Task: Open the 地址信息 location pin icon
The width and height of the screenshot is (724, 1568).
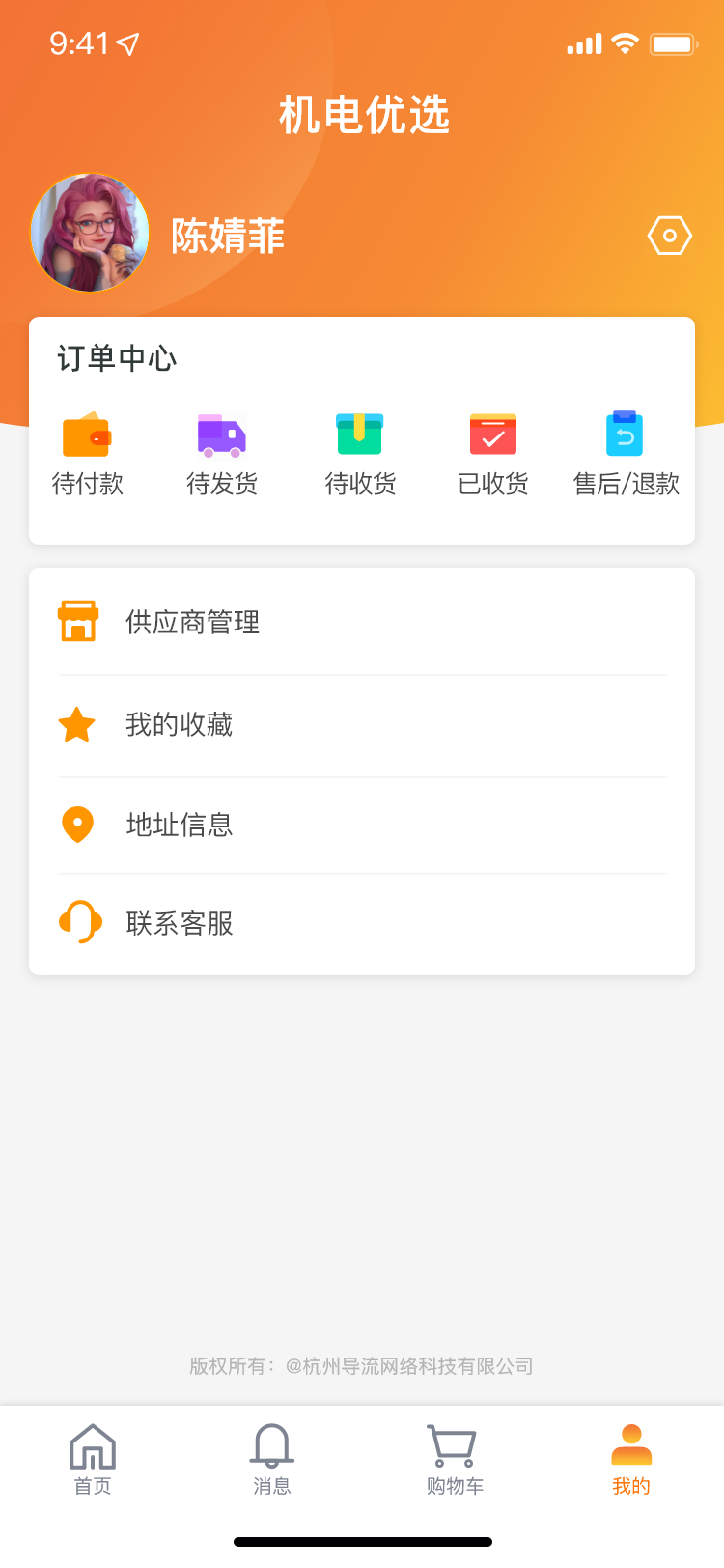Action: point(78,825)
